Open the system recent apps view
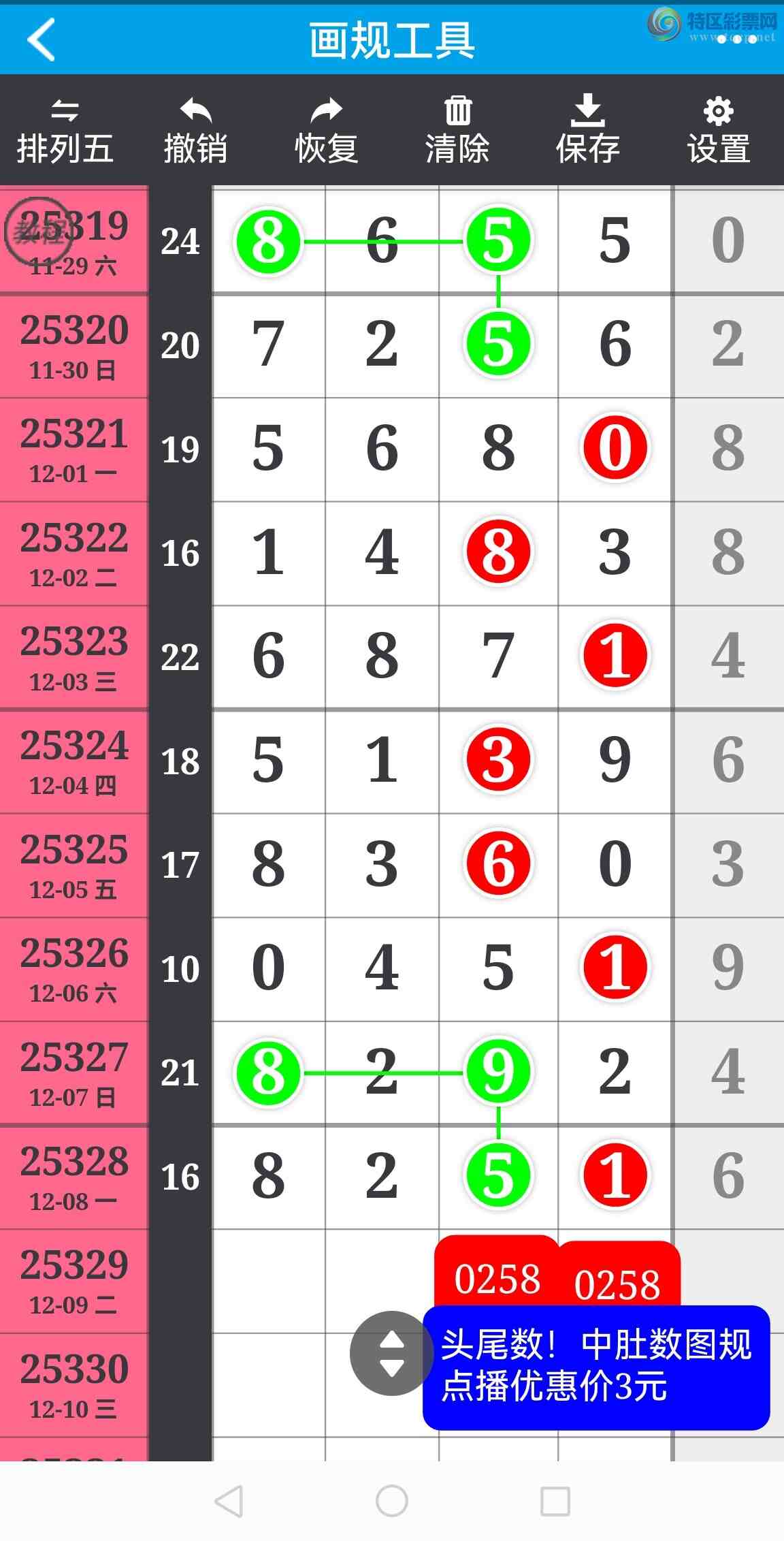The width and height of the screenshot is (784, 1541). (x=555, y=1501)
